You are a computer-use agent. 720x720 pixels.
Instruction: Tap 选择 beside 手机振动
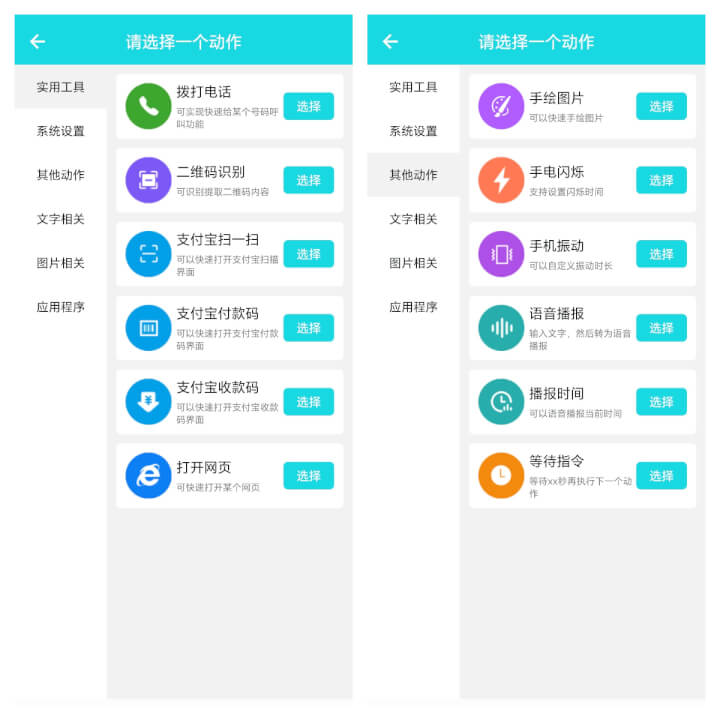[x=661, y=254]
